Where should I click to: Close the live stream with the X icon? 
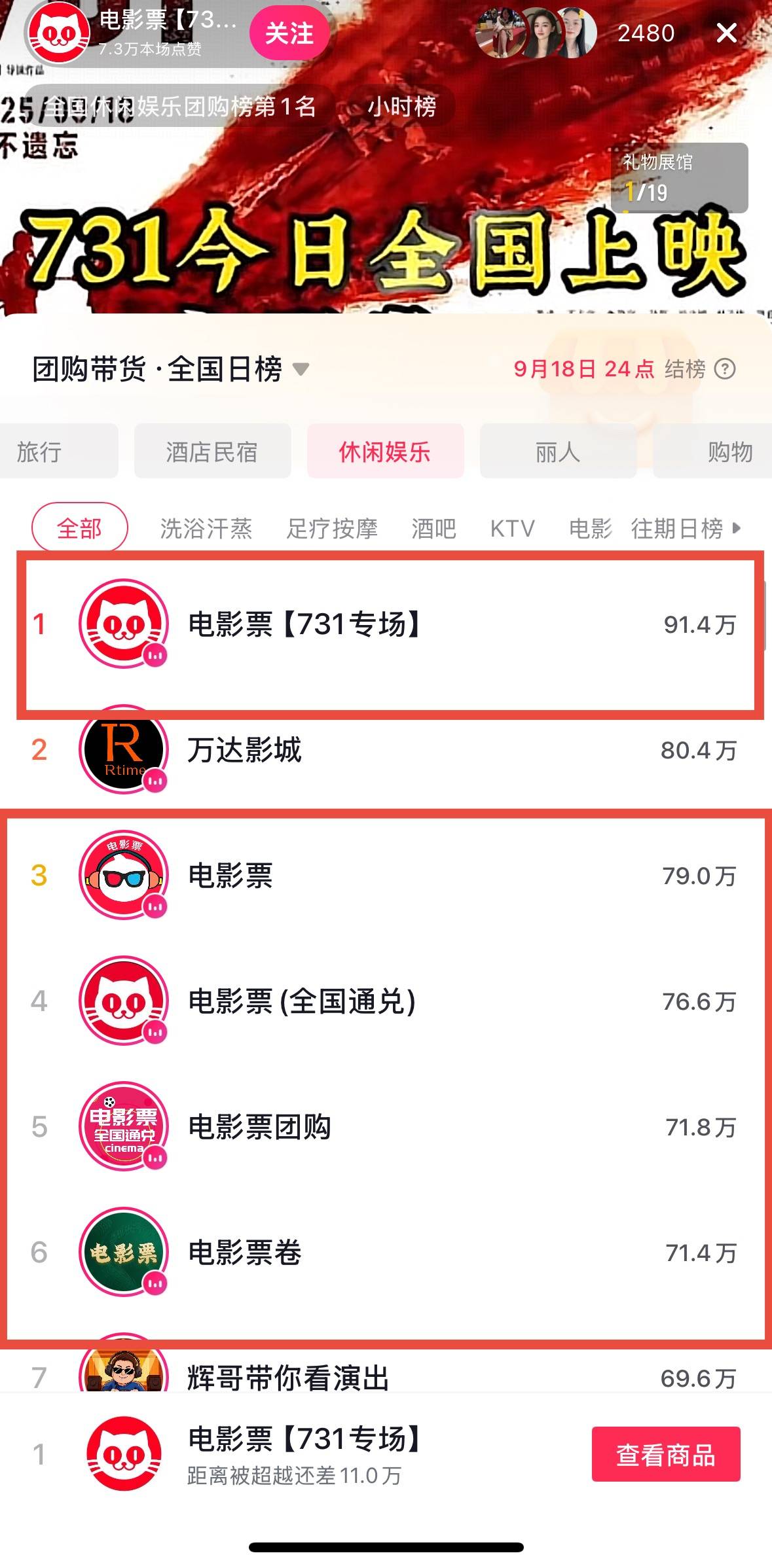tap(726, 33)
